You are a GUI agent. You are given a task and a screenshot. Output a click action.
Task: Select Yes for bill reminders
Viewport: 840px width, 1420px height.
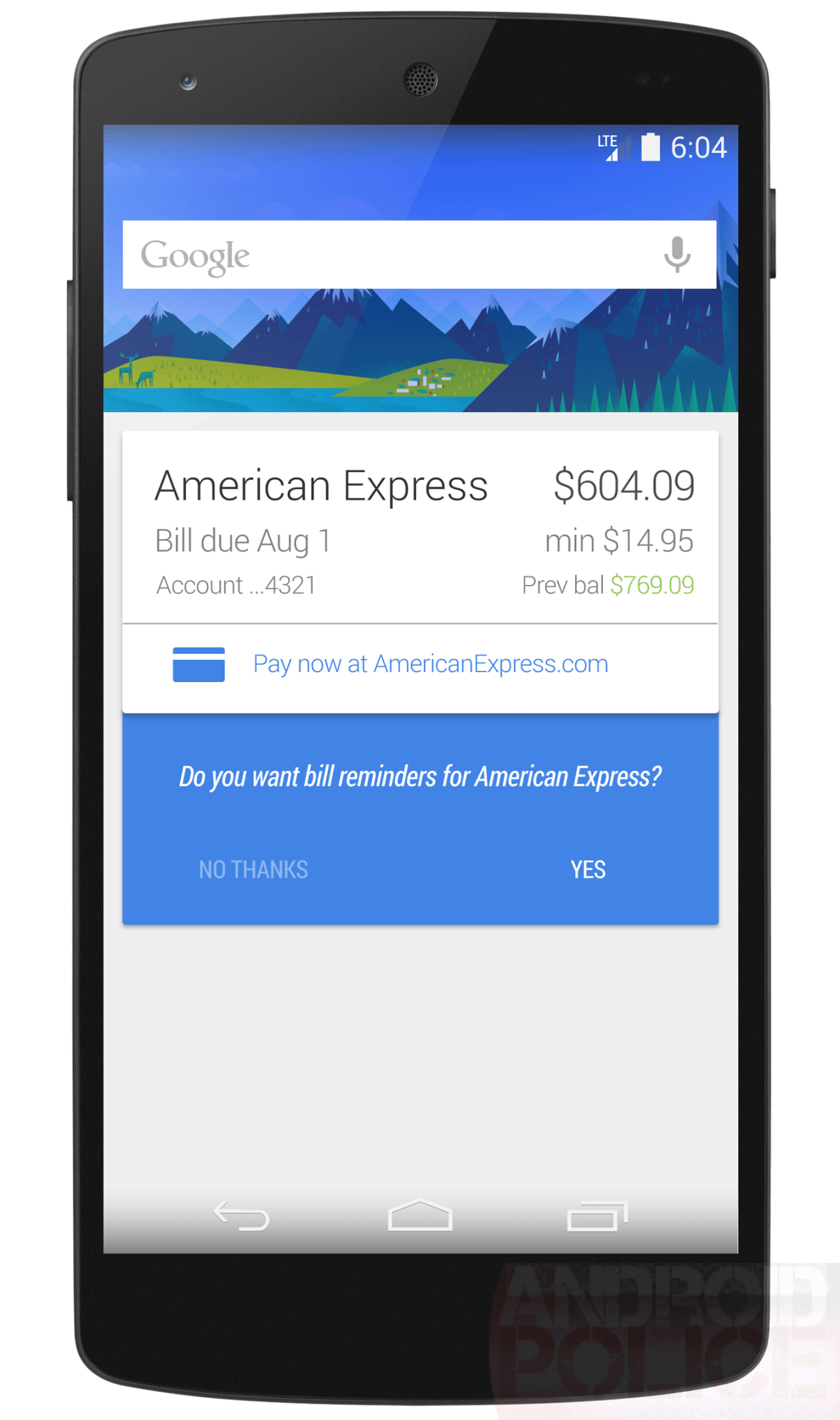[x=588, y=870]
